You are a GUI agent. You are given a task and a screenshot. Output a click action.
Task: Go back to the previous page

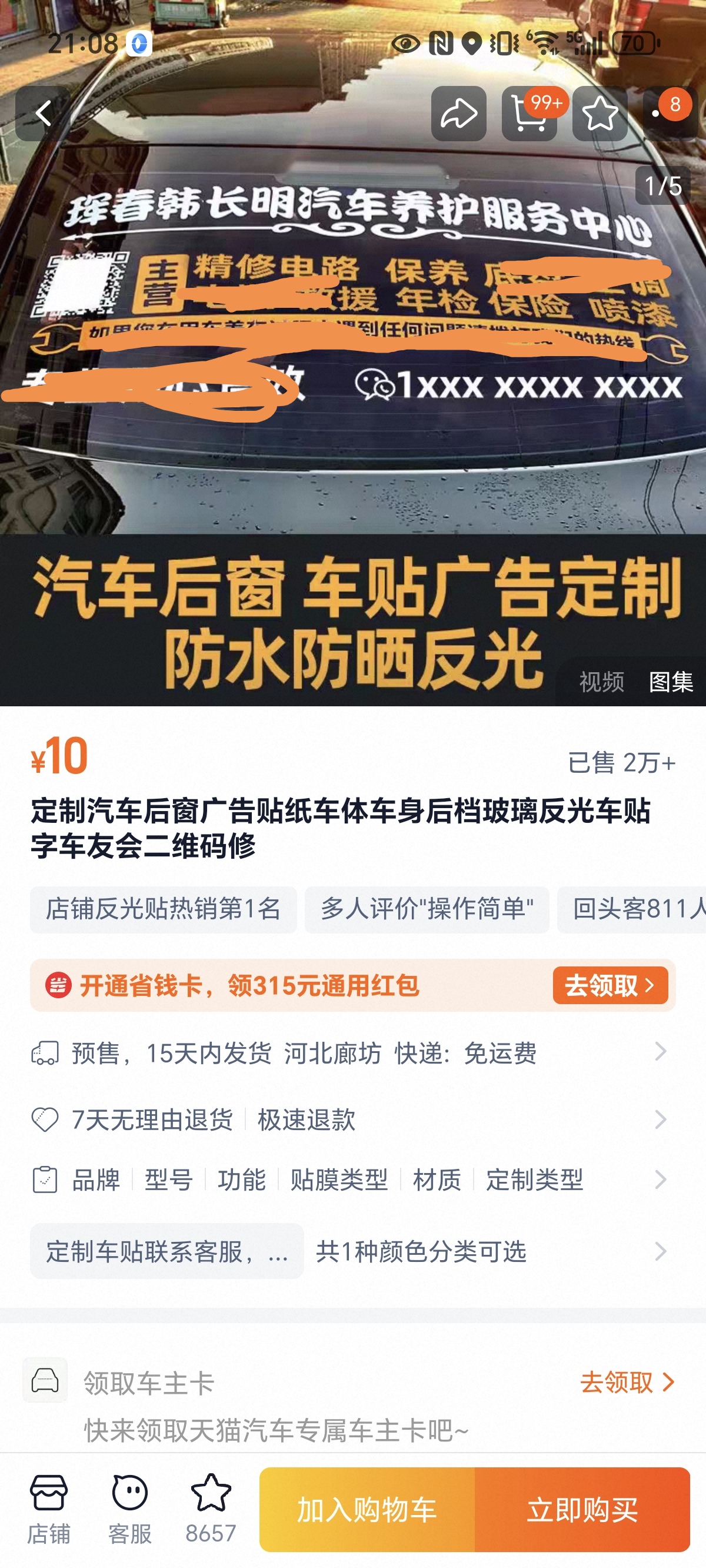[x=42, y=113]
